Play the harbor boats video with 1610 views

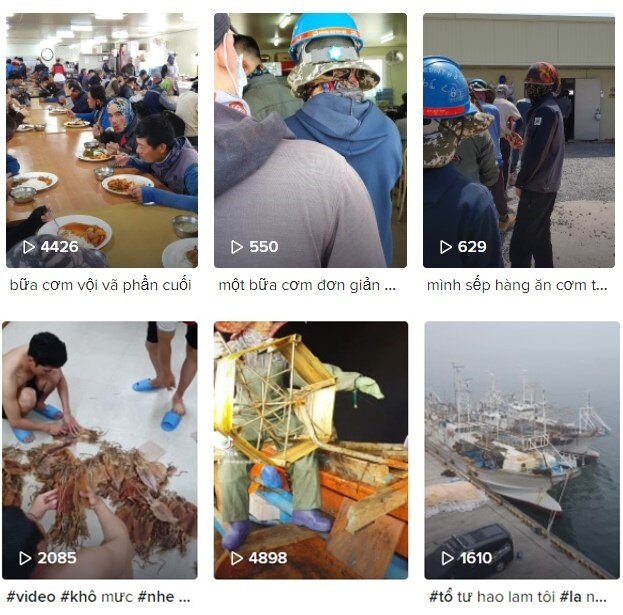tap(521, 450)
